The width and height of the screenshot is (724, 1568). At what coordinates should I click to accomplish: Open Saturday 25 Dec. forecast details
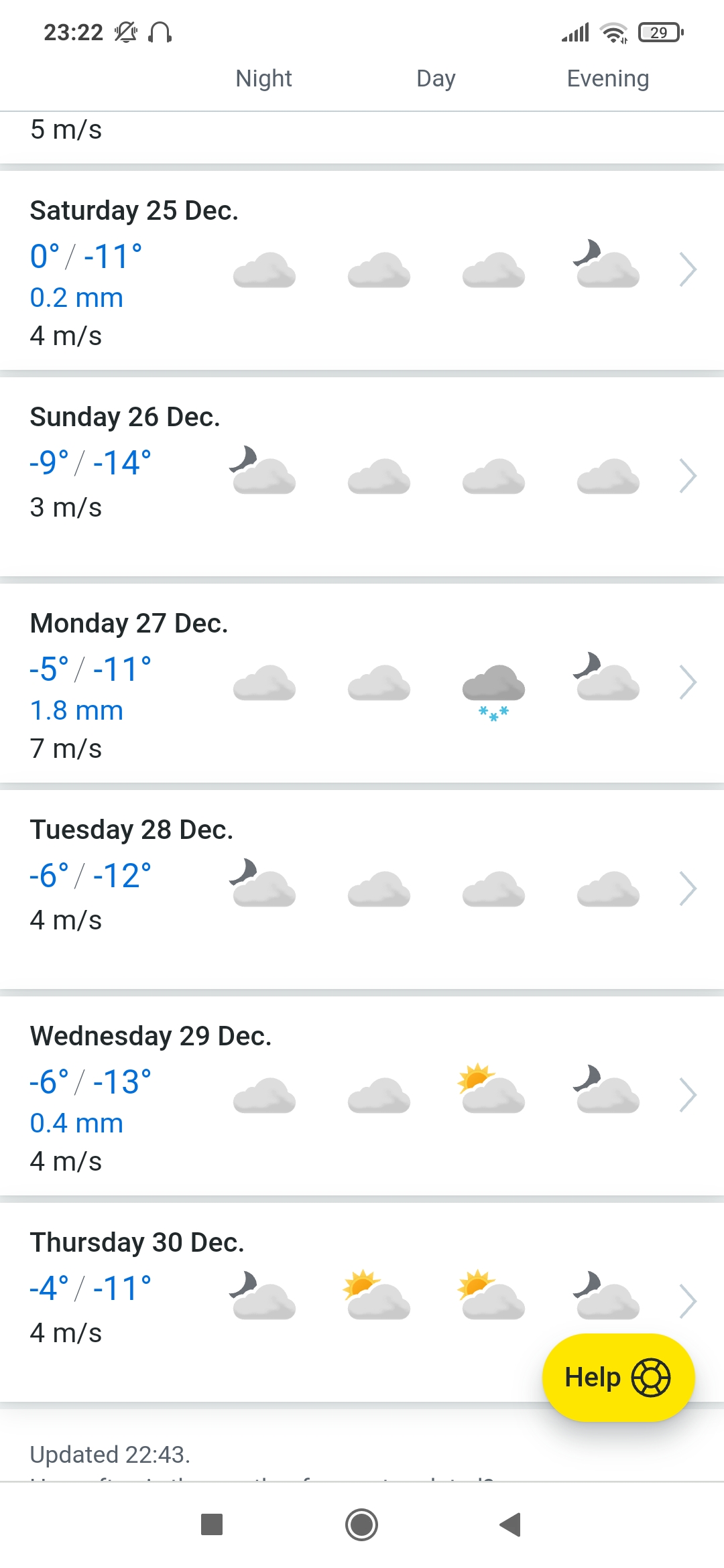pos(688,270)
